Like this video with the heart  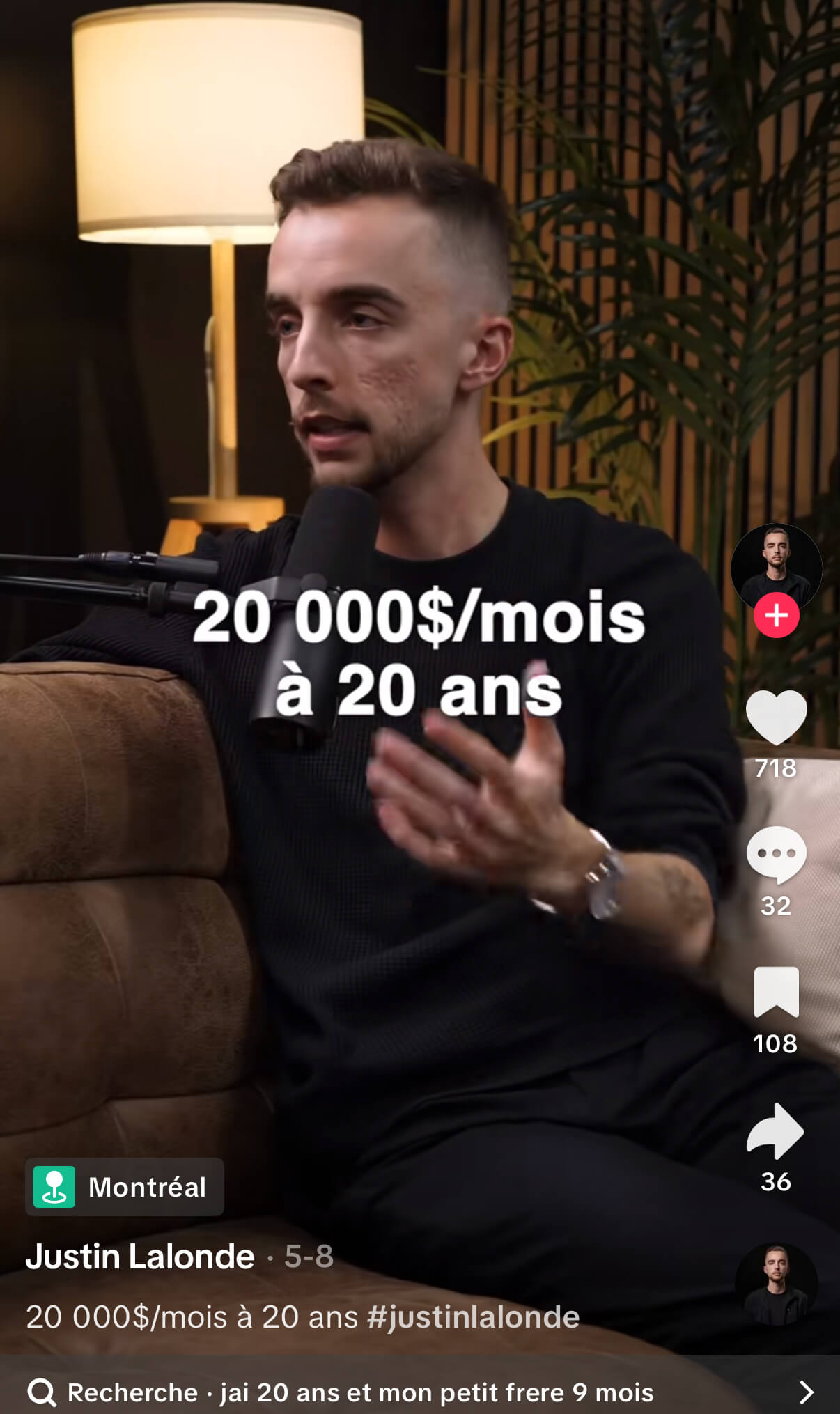coord(776,718)
